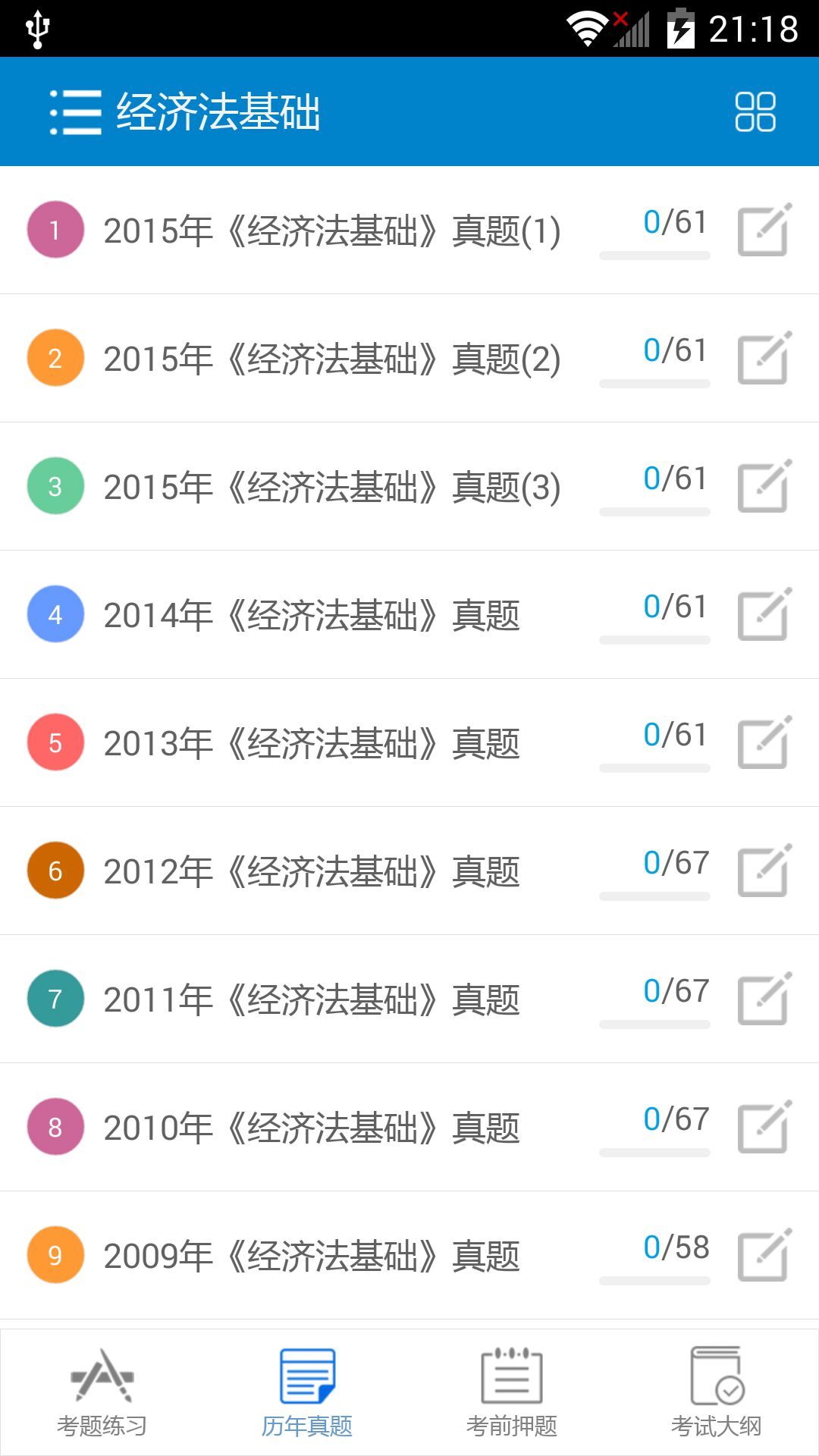Screen dimensions: 819x1456
Task: Select the 2013年《经济法基础》真题 paper
Action: 312,743
